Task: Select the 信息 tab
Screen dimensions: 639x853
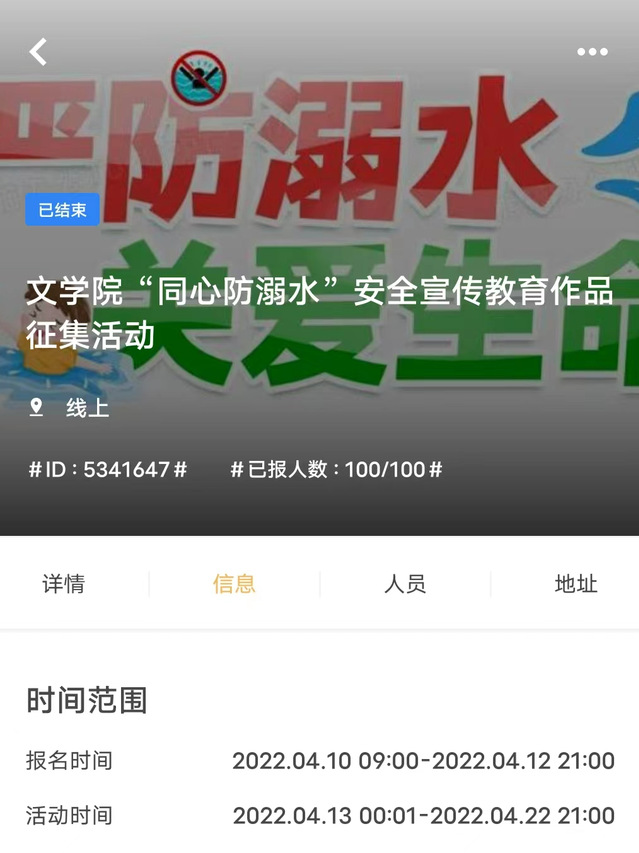Action: coord(234,584)
